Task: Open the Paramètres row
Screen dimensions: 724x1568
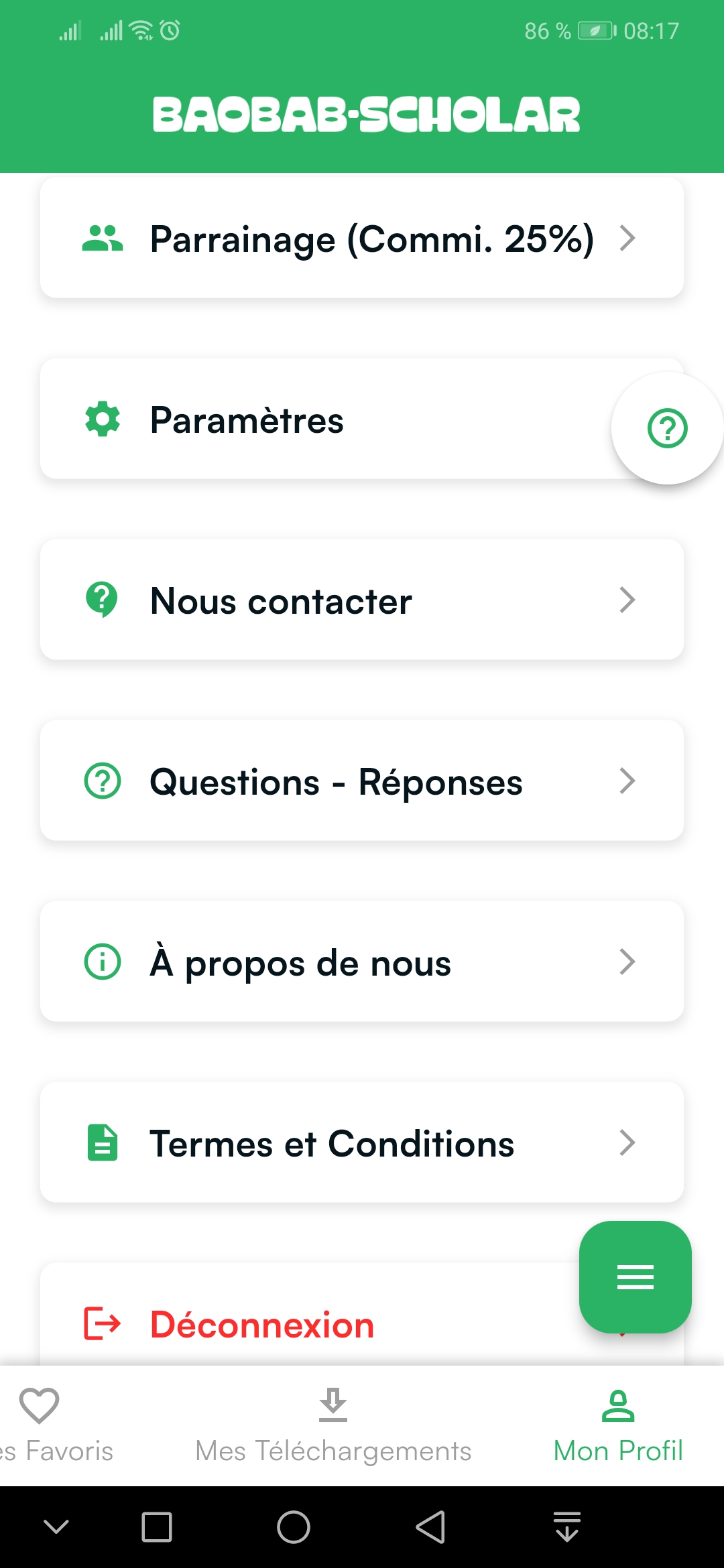Action: (x=322, y=419)
